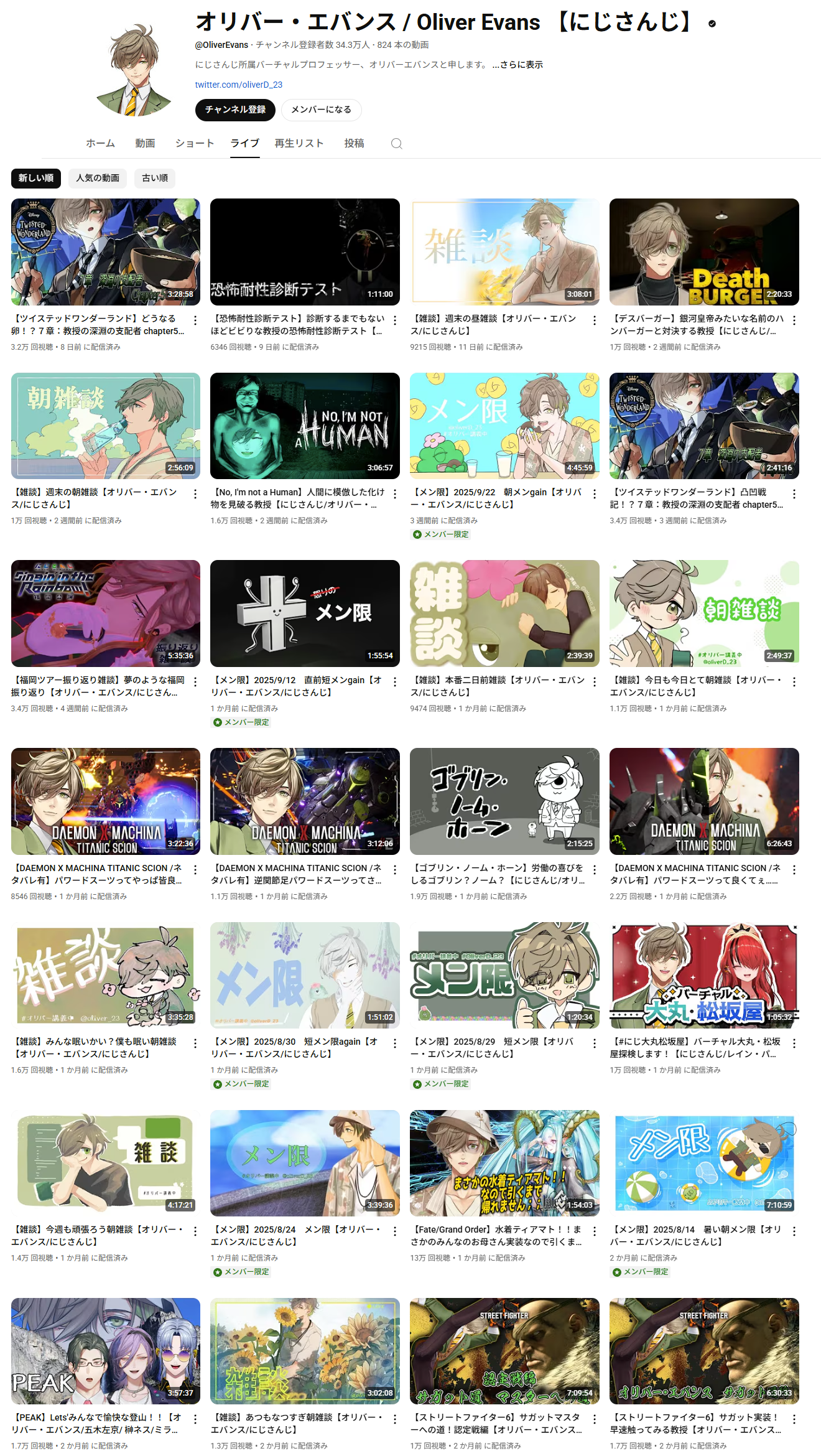Expand channel description with さらに表示
Image resolution: width=821 pixels, height=1456 pixels.
[x=517, y=65]
